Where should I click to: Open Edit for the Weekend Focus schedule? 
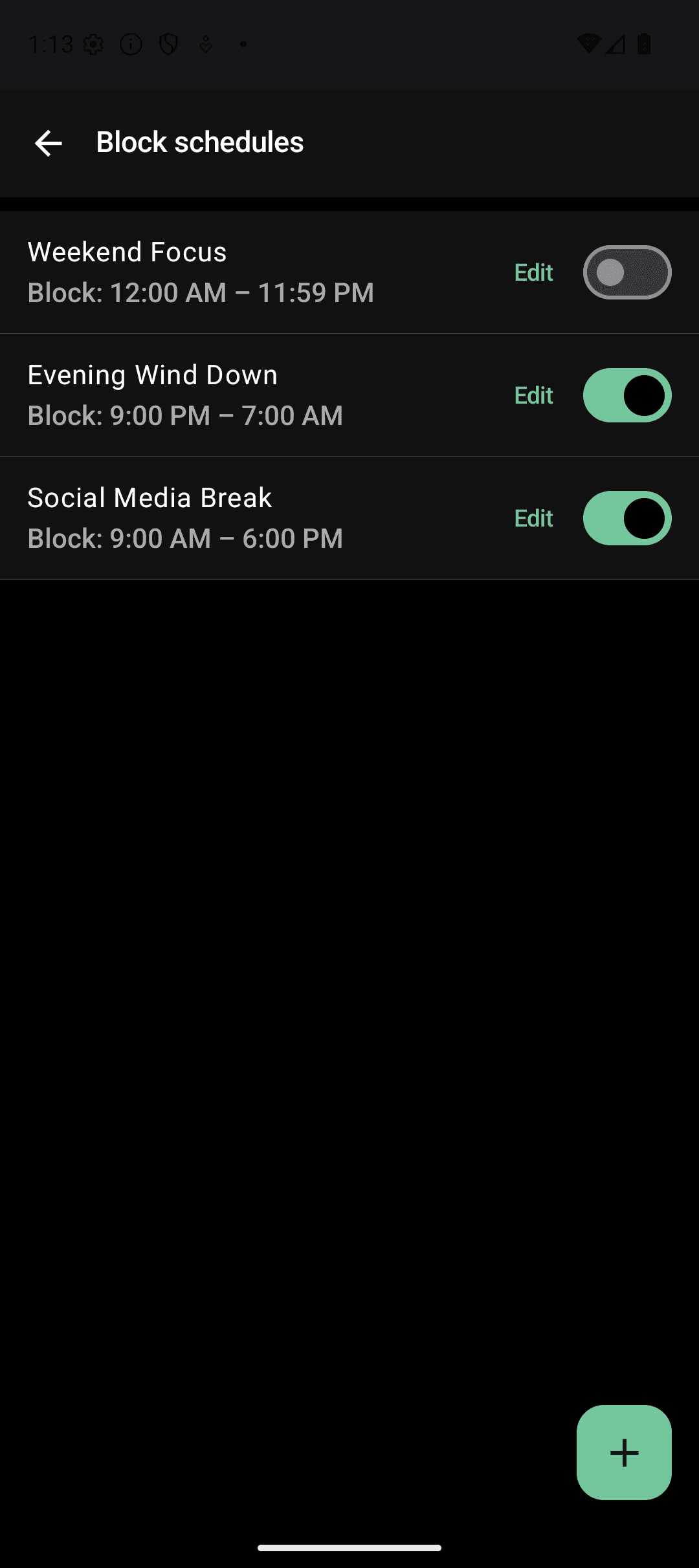pyautogui.click(x=533, y=272)
